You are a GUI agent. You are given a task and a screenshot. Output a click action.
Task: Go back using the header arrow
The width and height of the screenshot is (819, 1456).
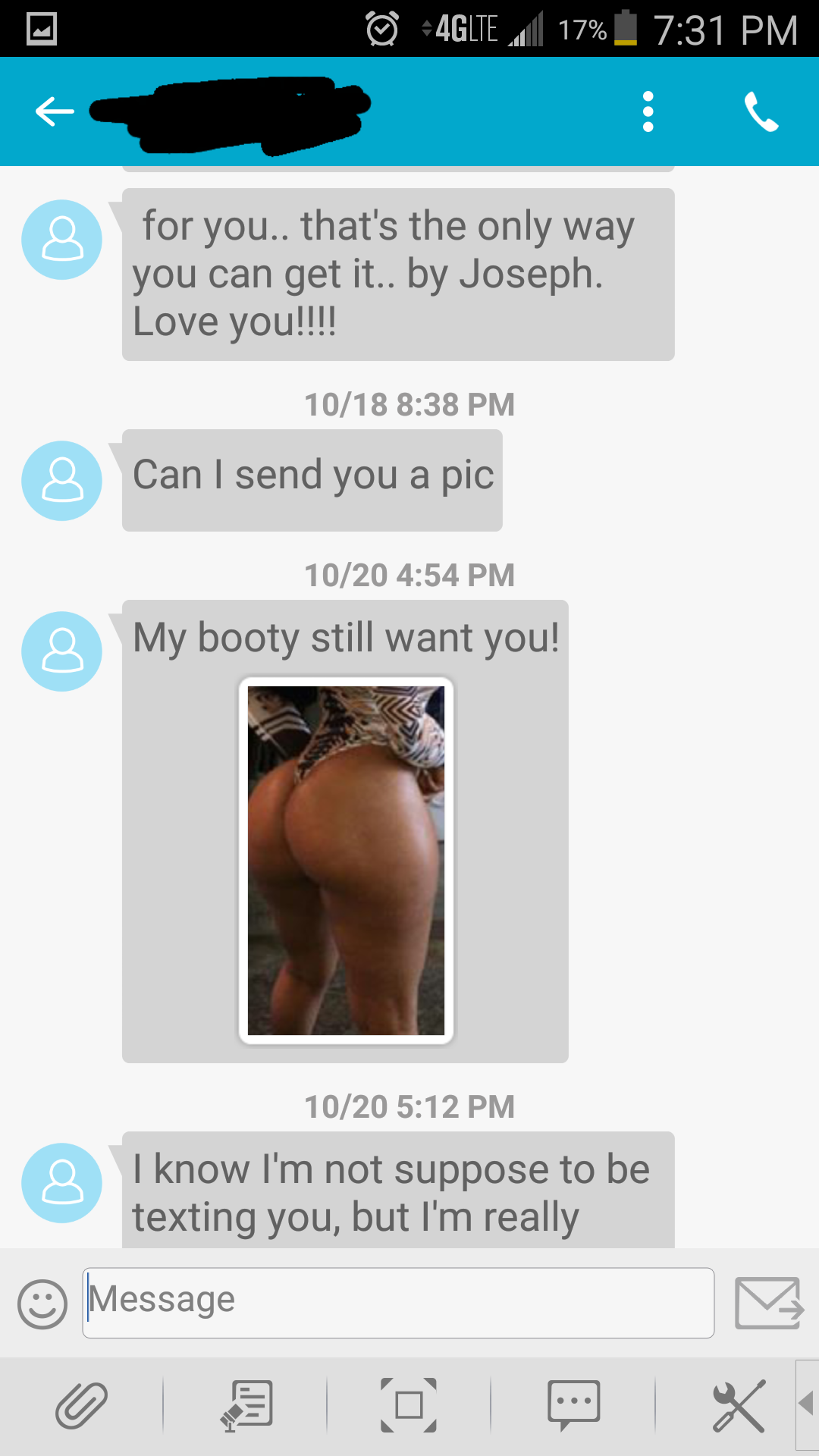tap(55, 111)
